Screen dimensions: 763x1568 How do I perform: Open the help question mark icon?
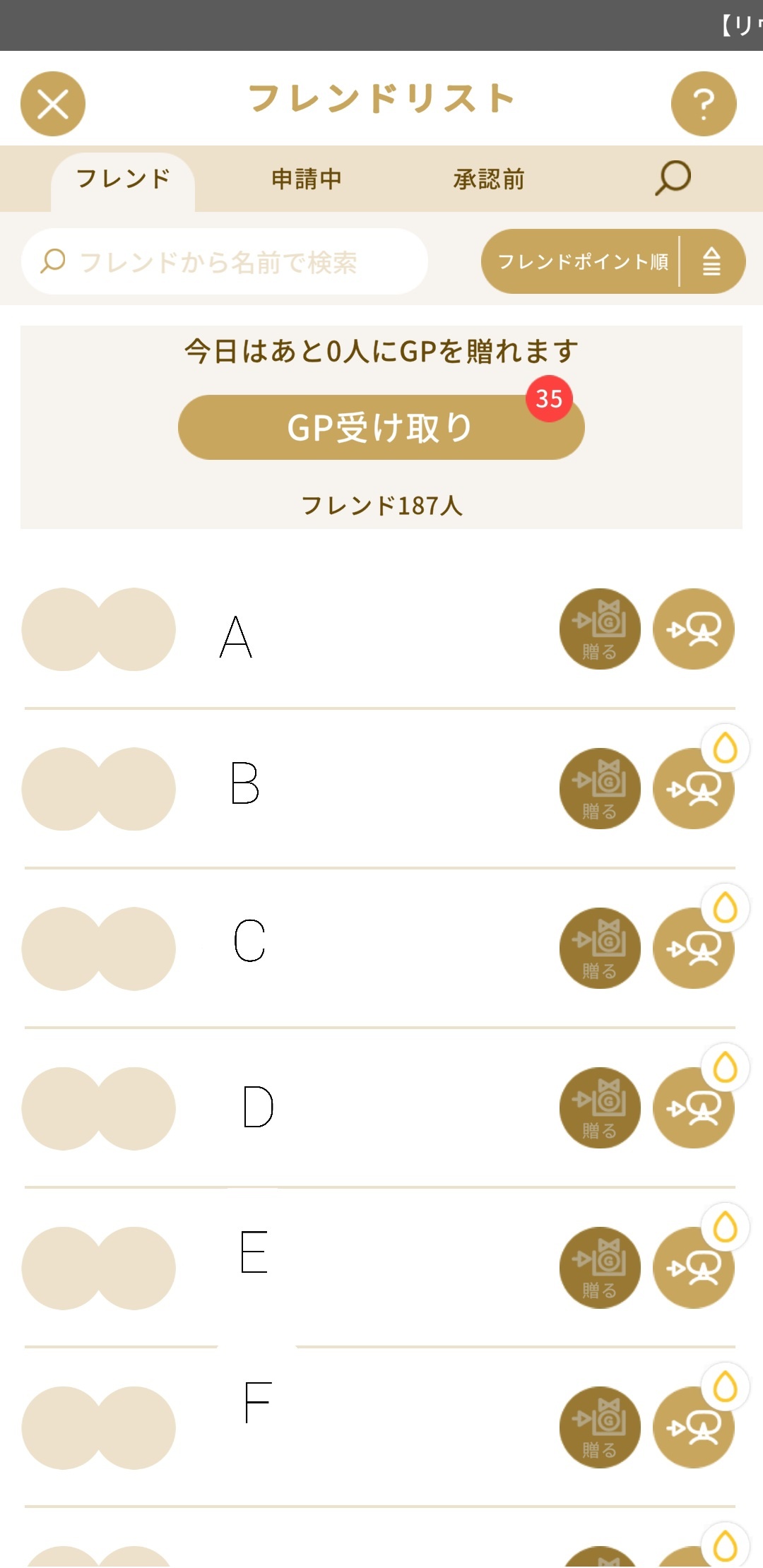click(704, 104)
